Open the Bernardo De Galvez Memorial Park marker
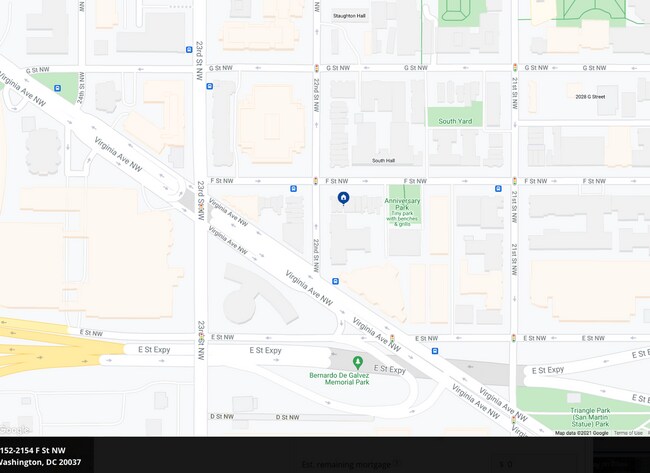Viewport: 650px width, 473px height. point(358,361)
